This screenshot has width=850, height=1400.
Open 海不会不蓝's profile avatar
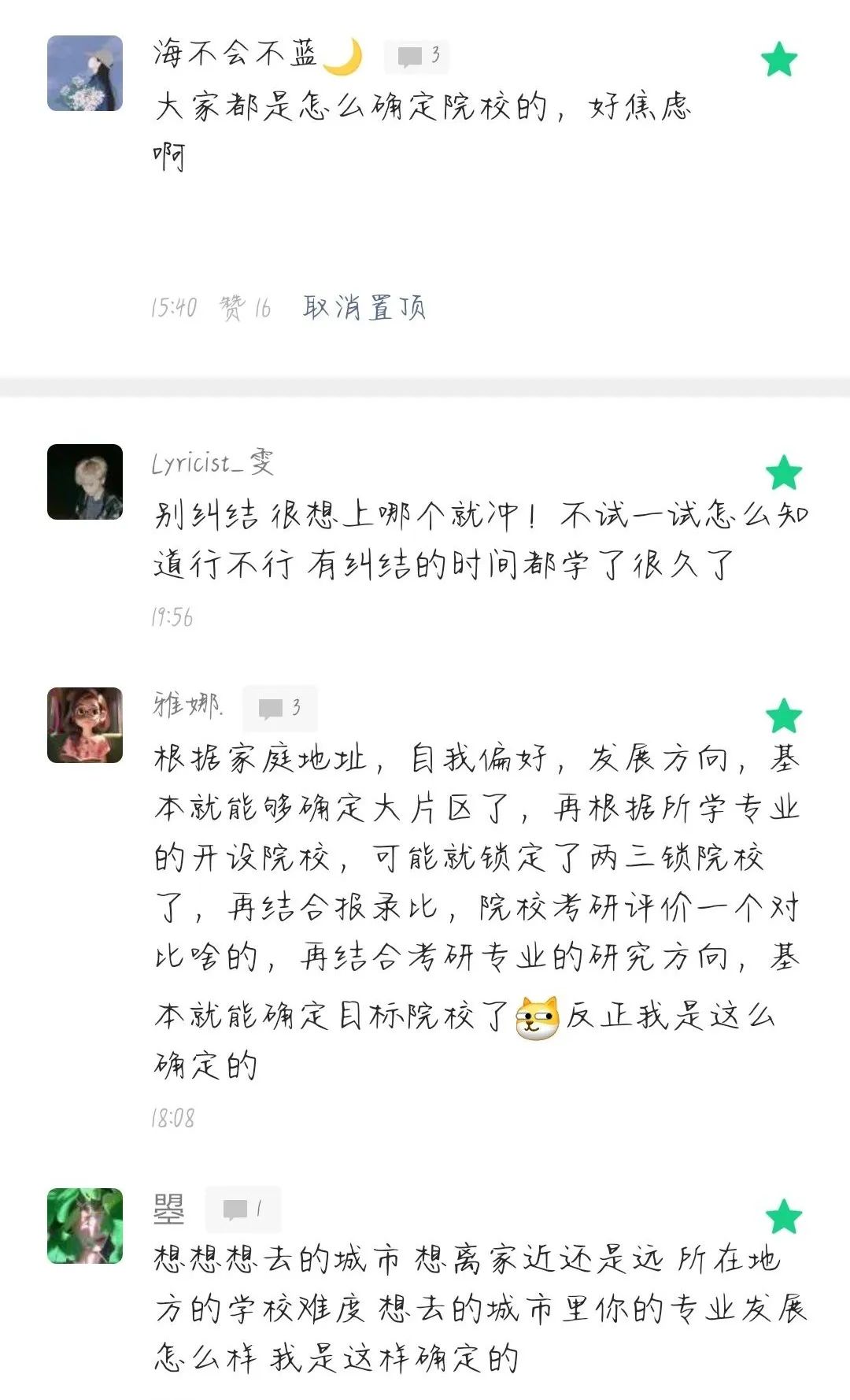pos(85,73)
